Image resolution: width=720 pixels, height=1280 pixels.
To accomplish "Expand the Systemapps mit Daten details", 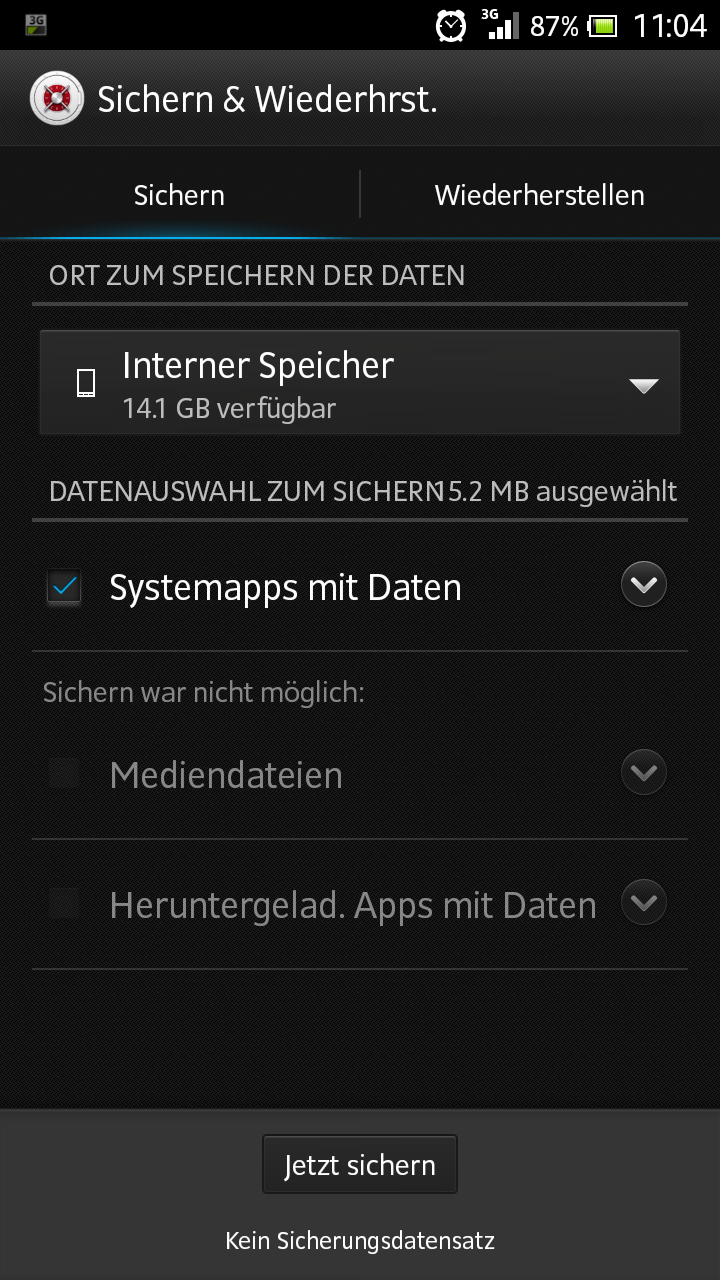I will coord(643,585).
